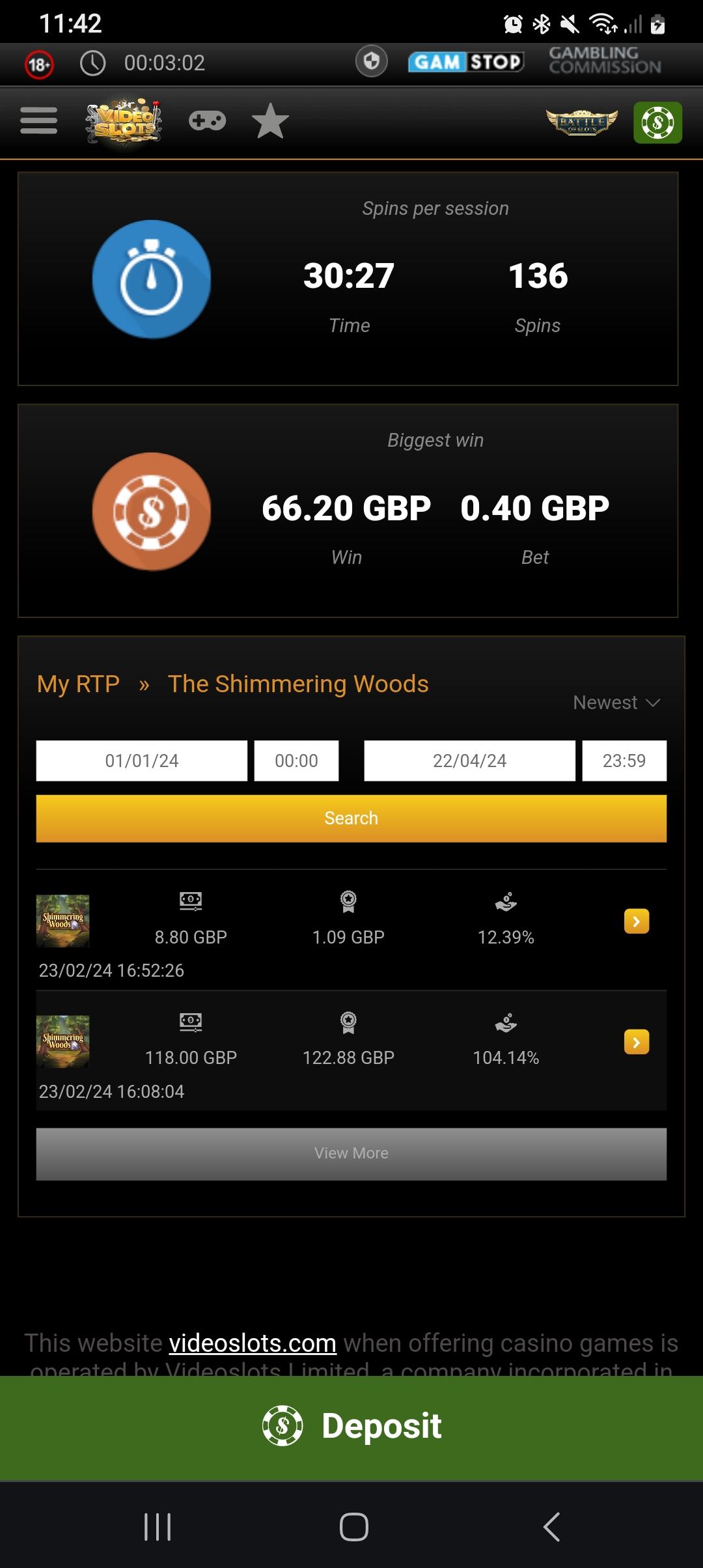Open the hamburger menu
703x1568 pixels.
(x=38, y=121)
